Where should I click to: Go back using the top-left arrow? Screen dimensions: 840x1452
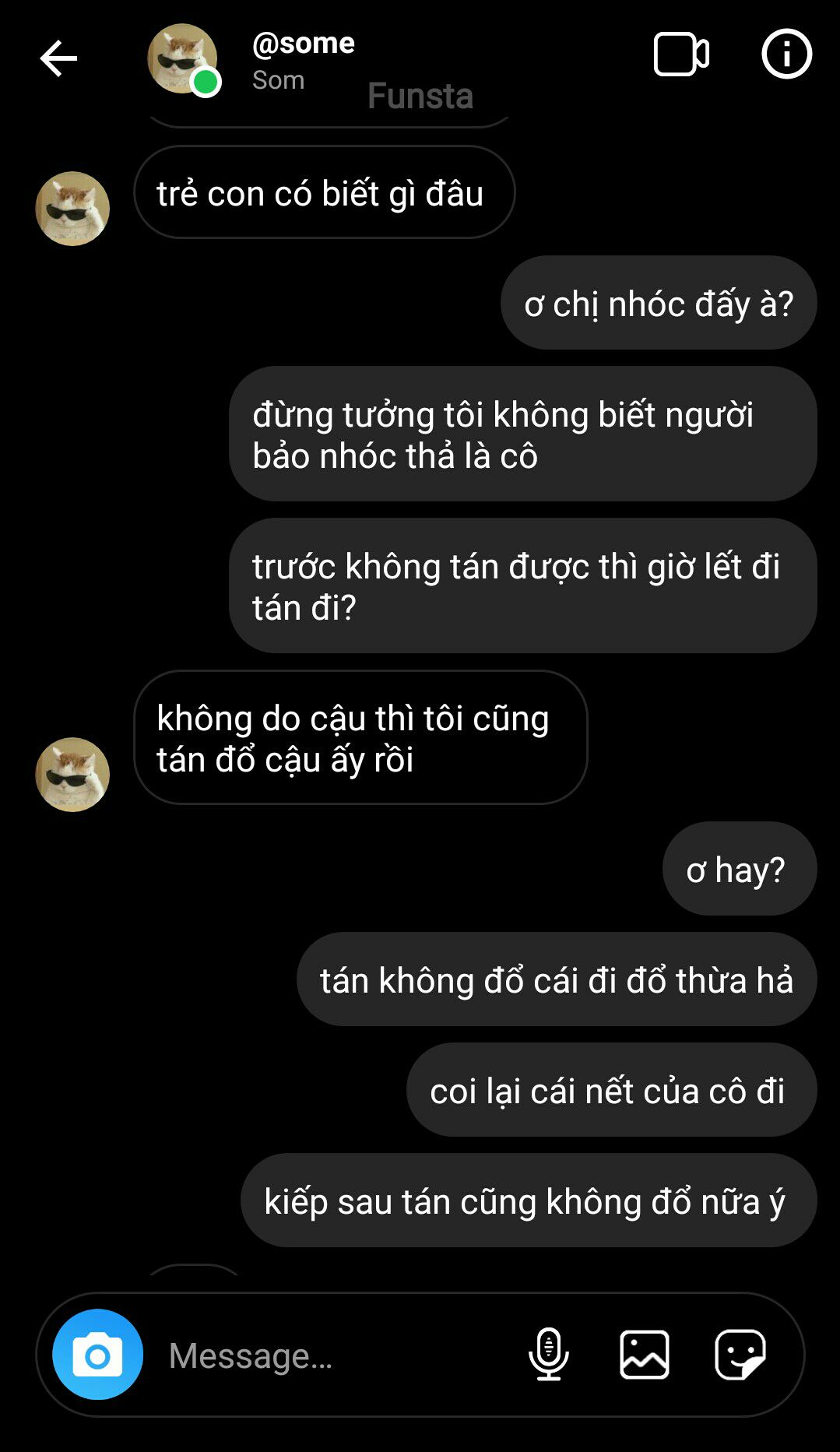click(58, 58)
